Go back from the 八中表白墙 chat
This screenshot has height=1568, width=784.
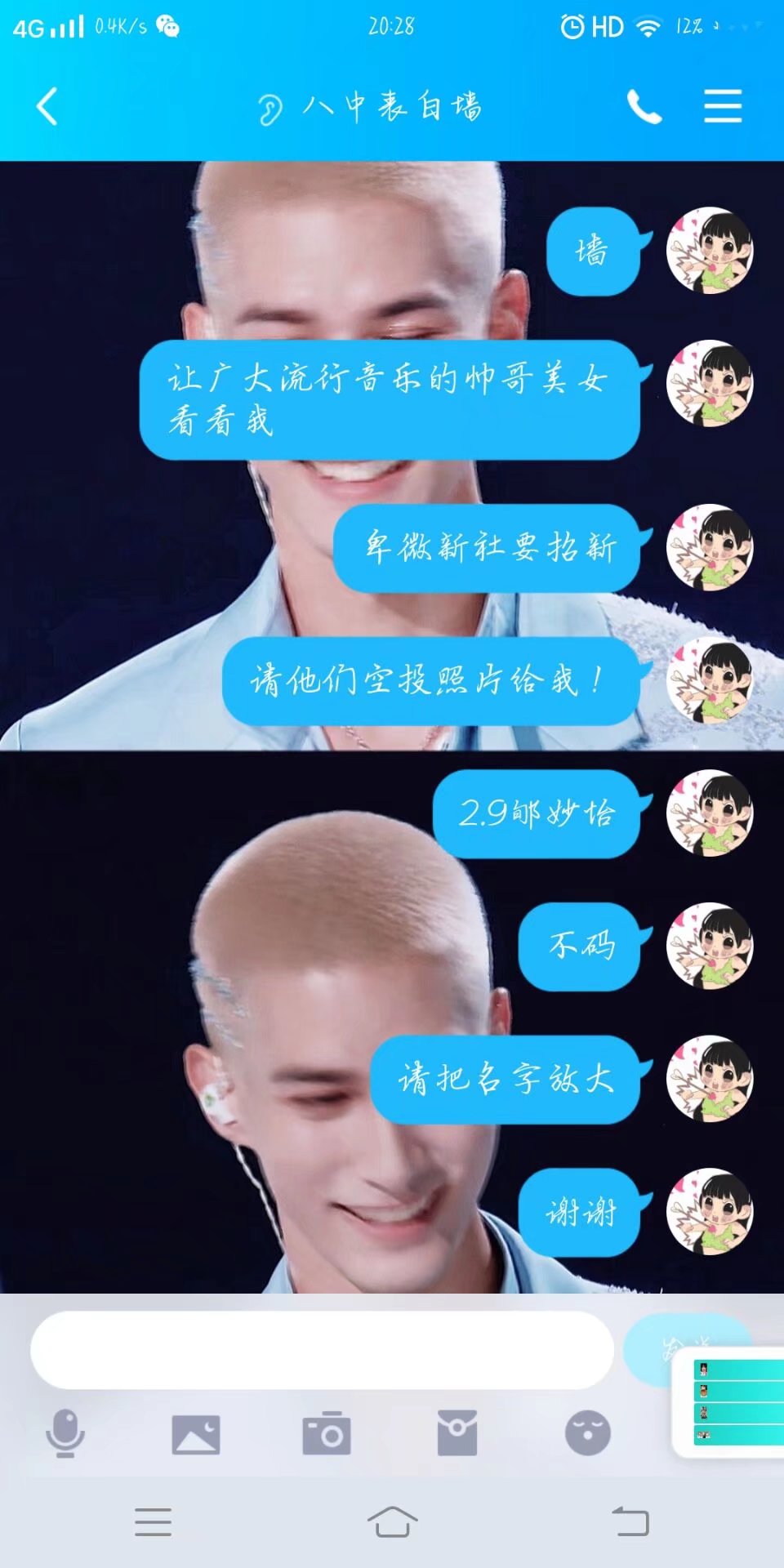click(x=47, y=106)
